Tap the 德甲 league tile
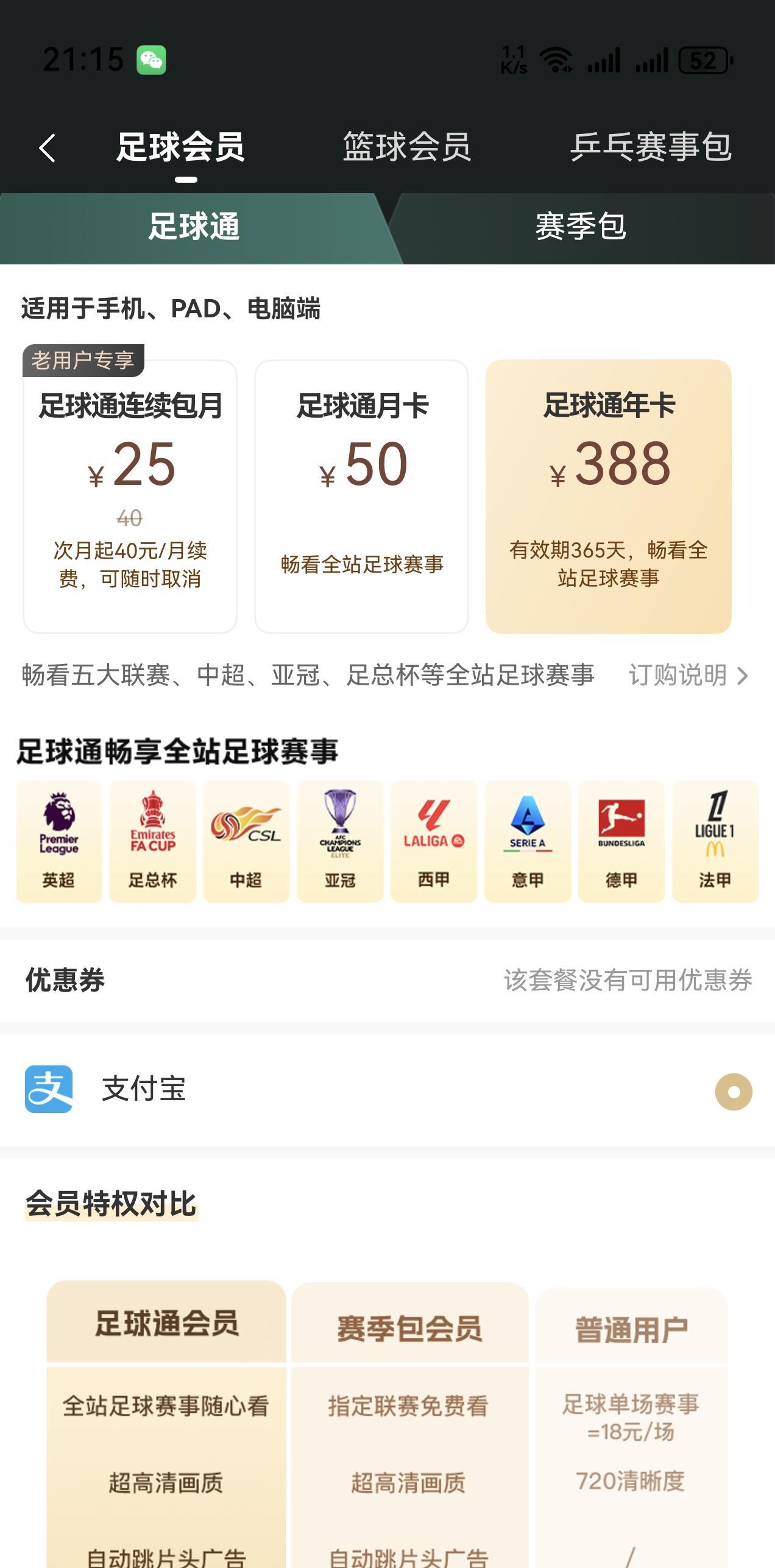Screen dimensions: 775x1568 click(x=621, y=841)
